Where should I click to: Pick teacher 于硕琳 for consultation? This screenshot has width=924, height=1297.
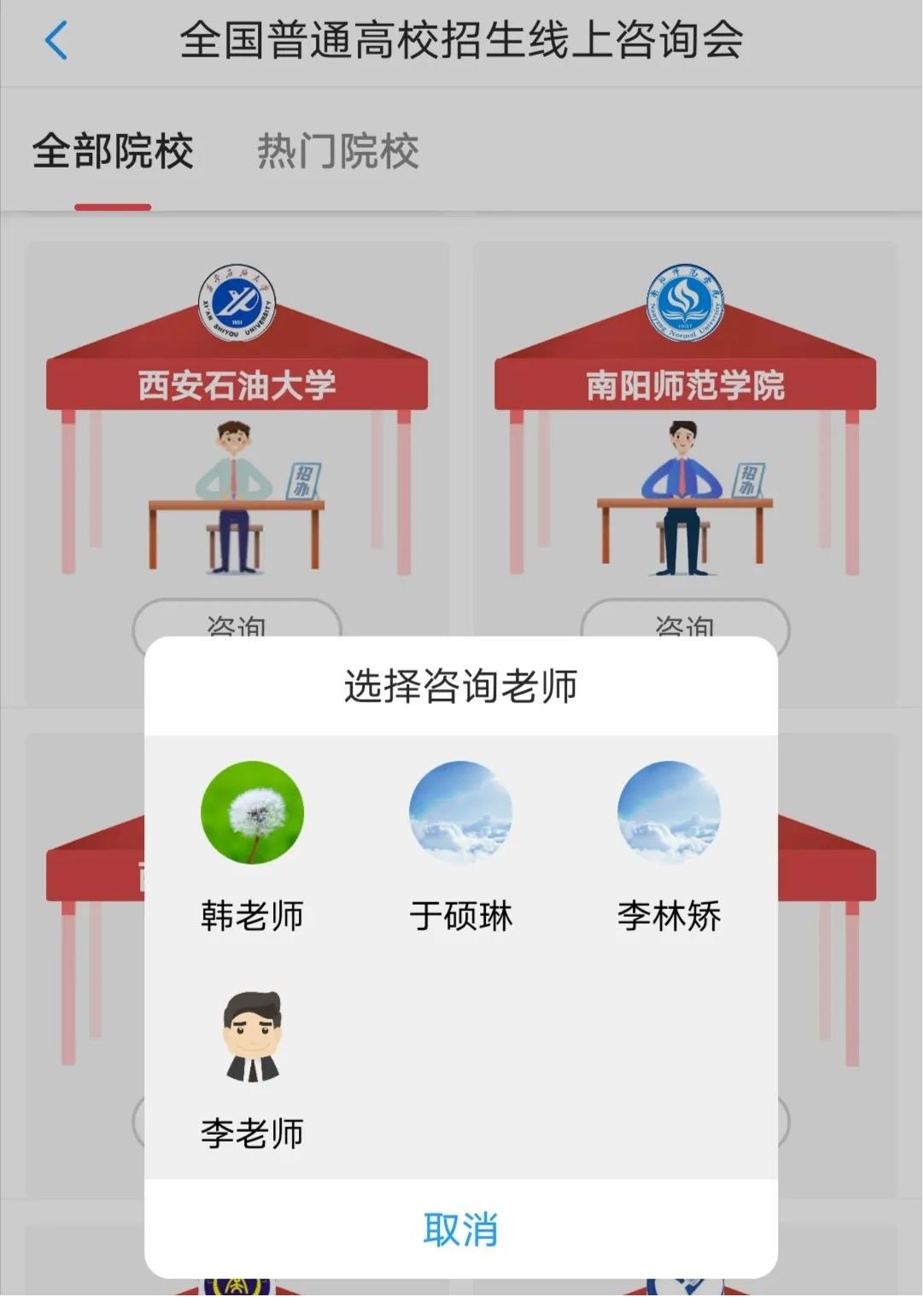coord(460,846)
